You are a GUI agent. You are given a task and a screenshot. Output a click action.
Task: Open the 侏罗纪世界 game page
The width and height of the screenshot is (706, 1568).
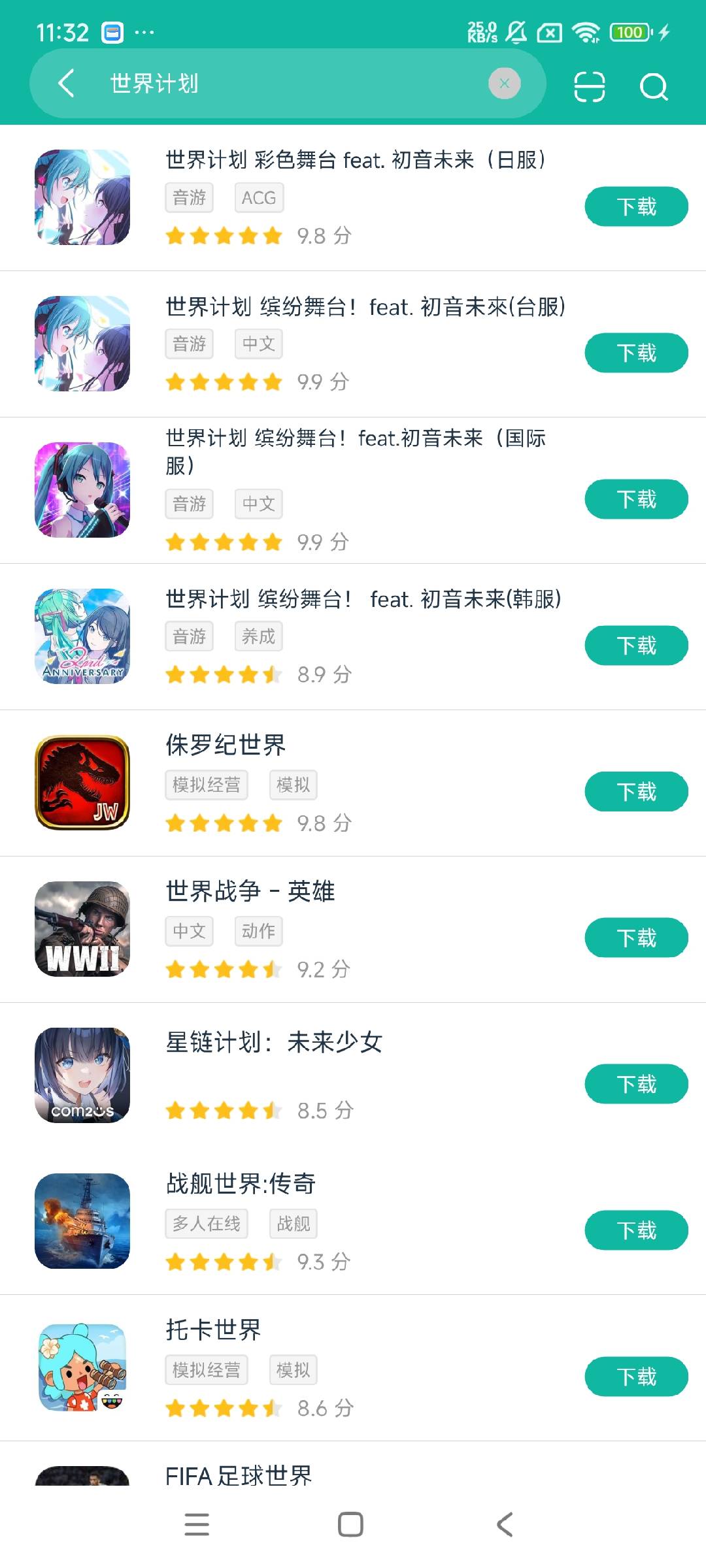coord(226,745)
